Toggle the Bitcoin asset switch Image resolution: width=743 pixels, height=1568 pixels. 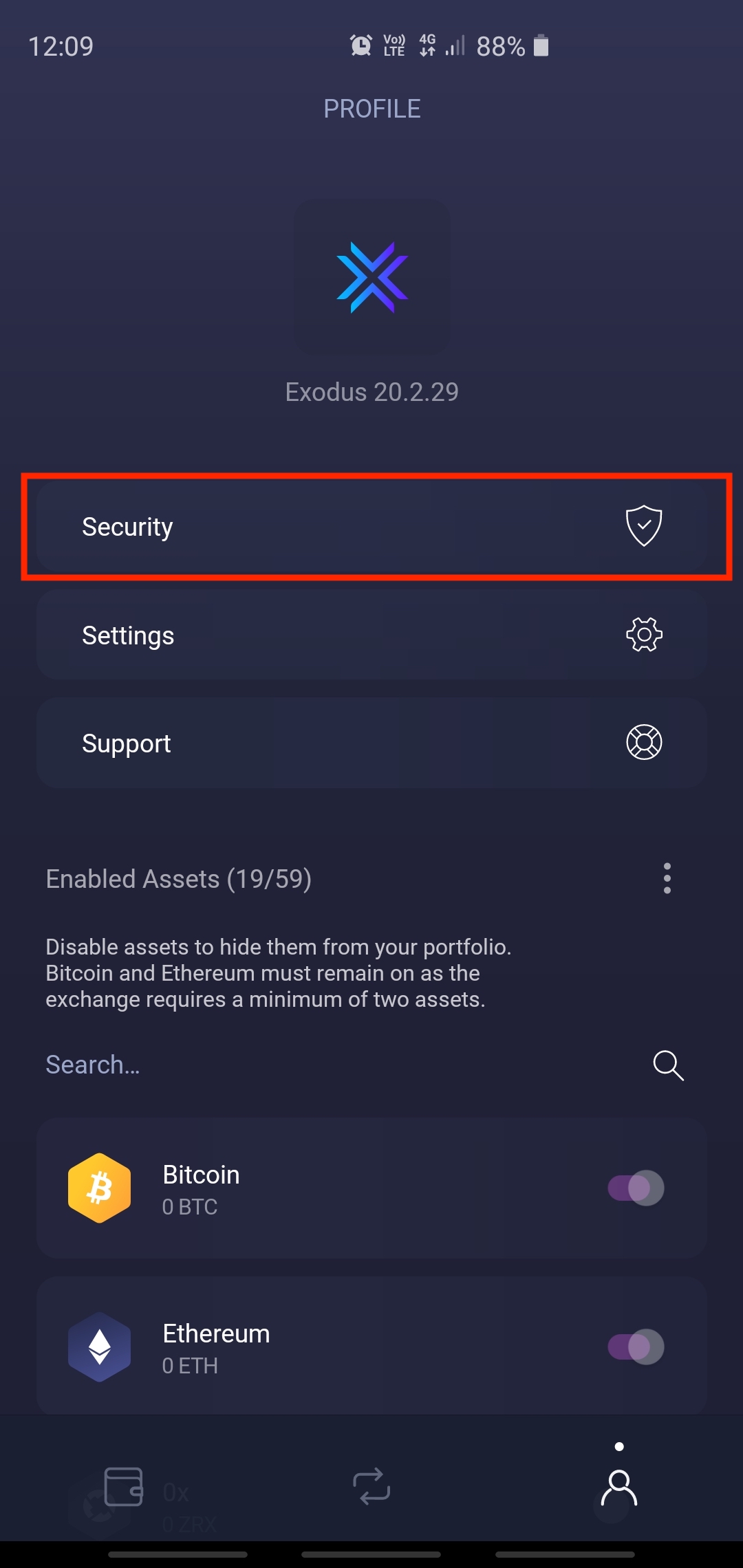(x=636, y=1188)
